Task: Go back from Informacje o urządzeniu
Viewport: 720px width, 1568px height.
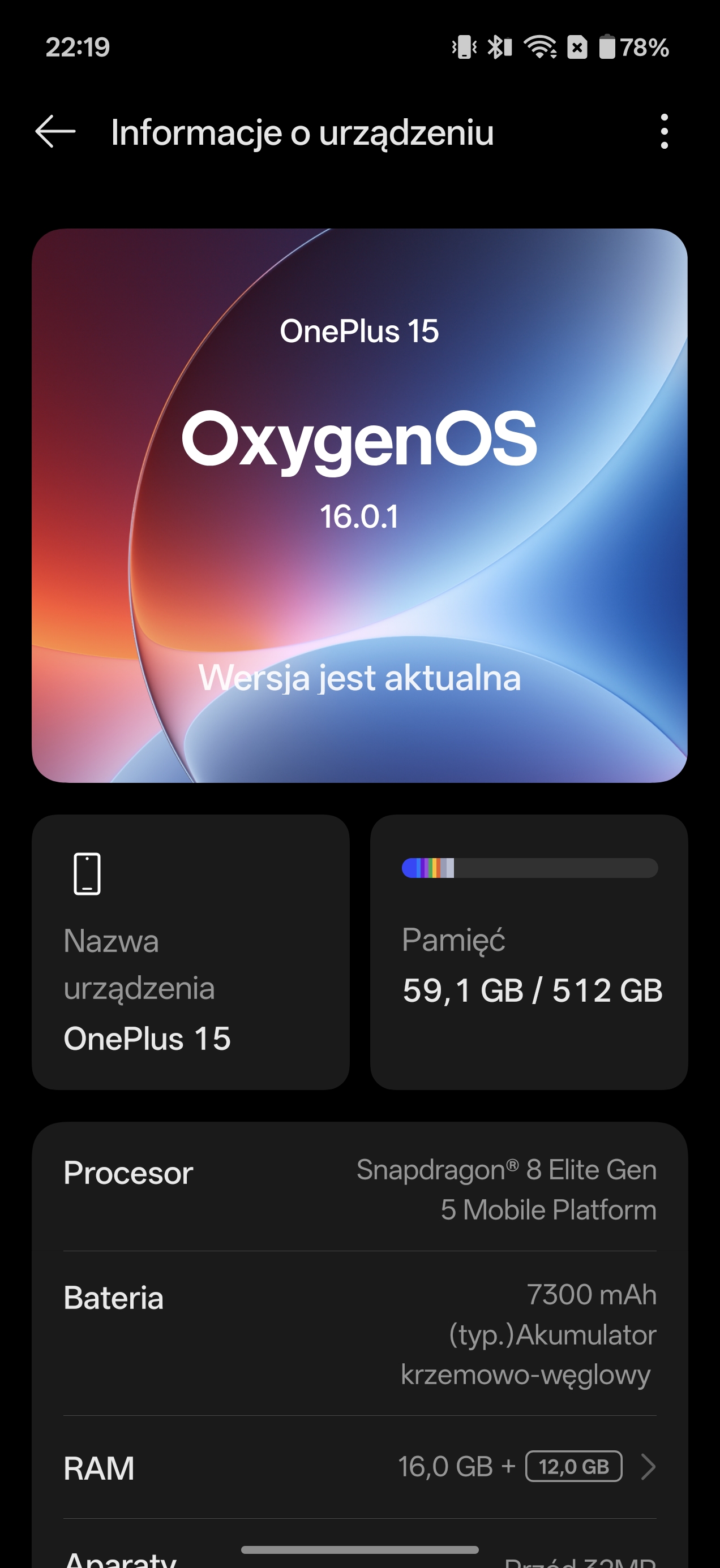Action: click(55, 131)
